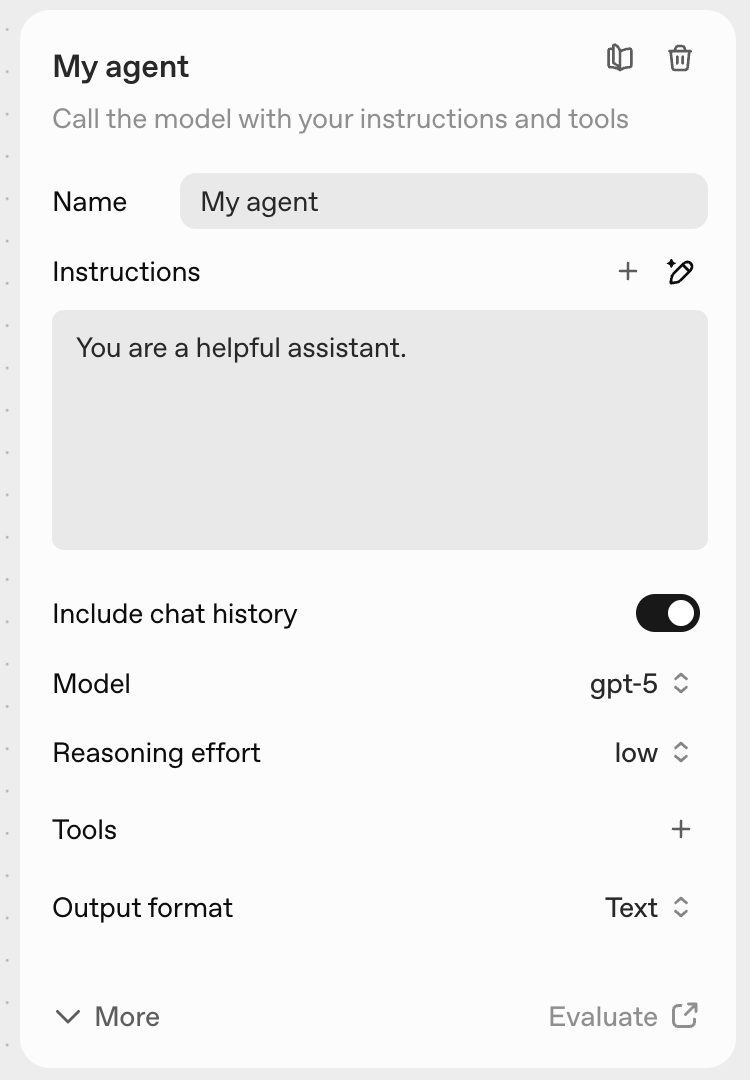Edit the Name field
This screenshot has width=750, height=1080.
coord(443,201)
